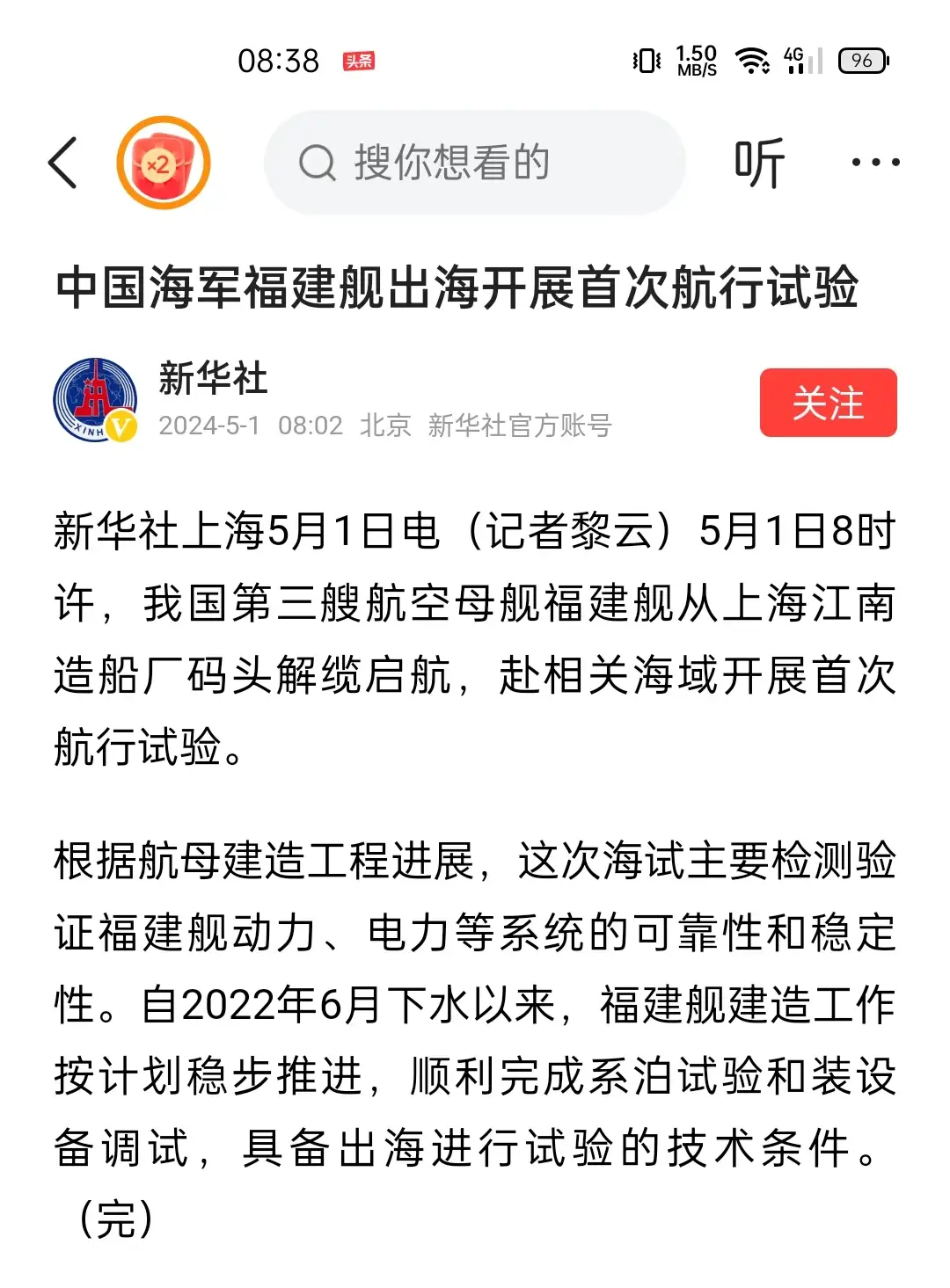The height and width of the screenshot is (1288, 950).
Task: Follow 新华社 with the 关注 button
Action: coord(828,403)
